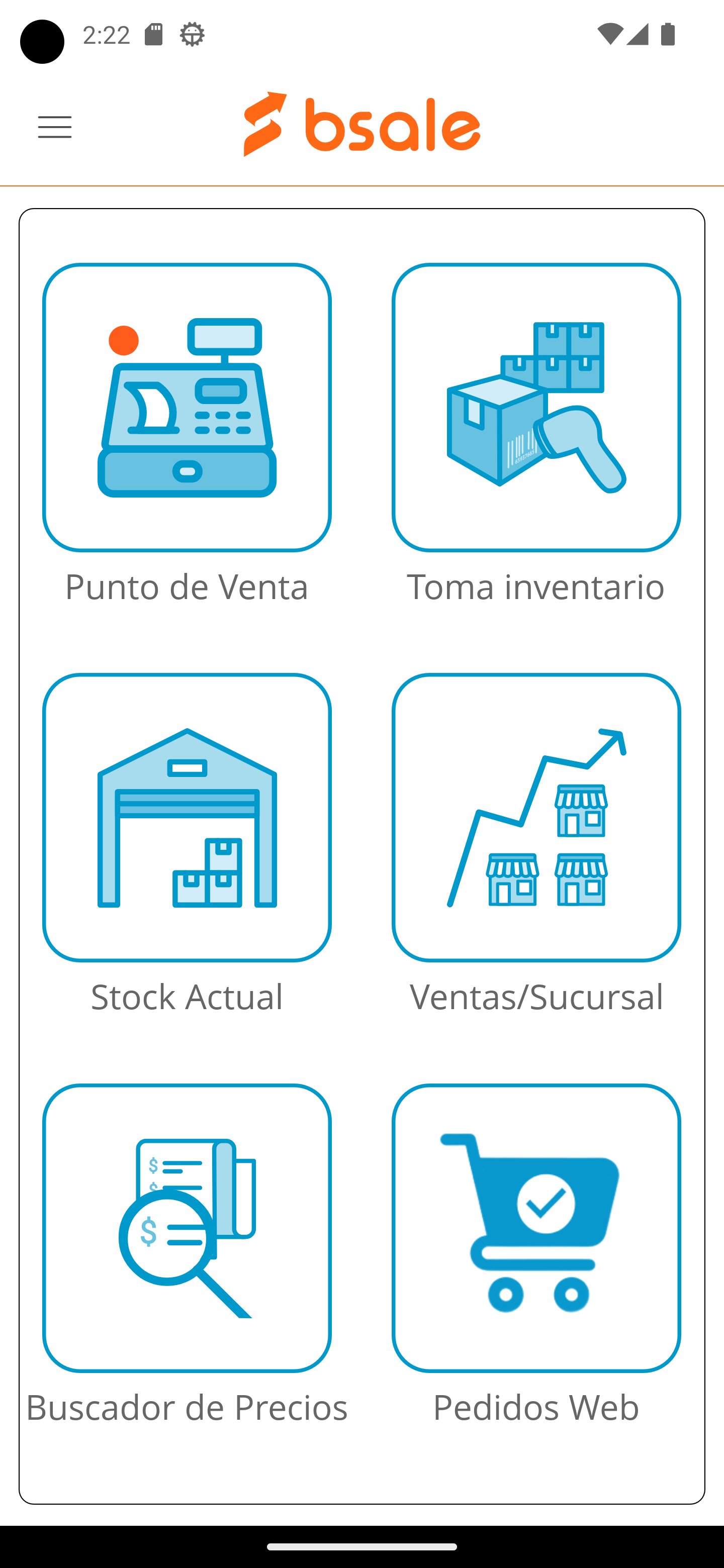Image resolution: width=724 pixels, height=1568 pixels.
Task: Open Punto de Venta
Action: pos(187,407)
